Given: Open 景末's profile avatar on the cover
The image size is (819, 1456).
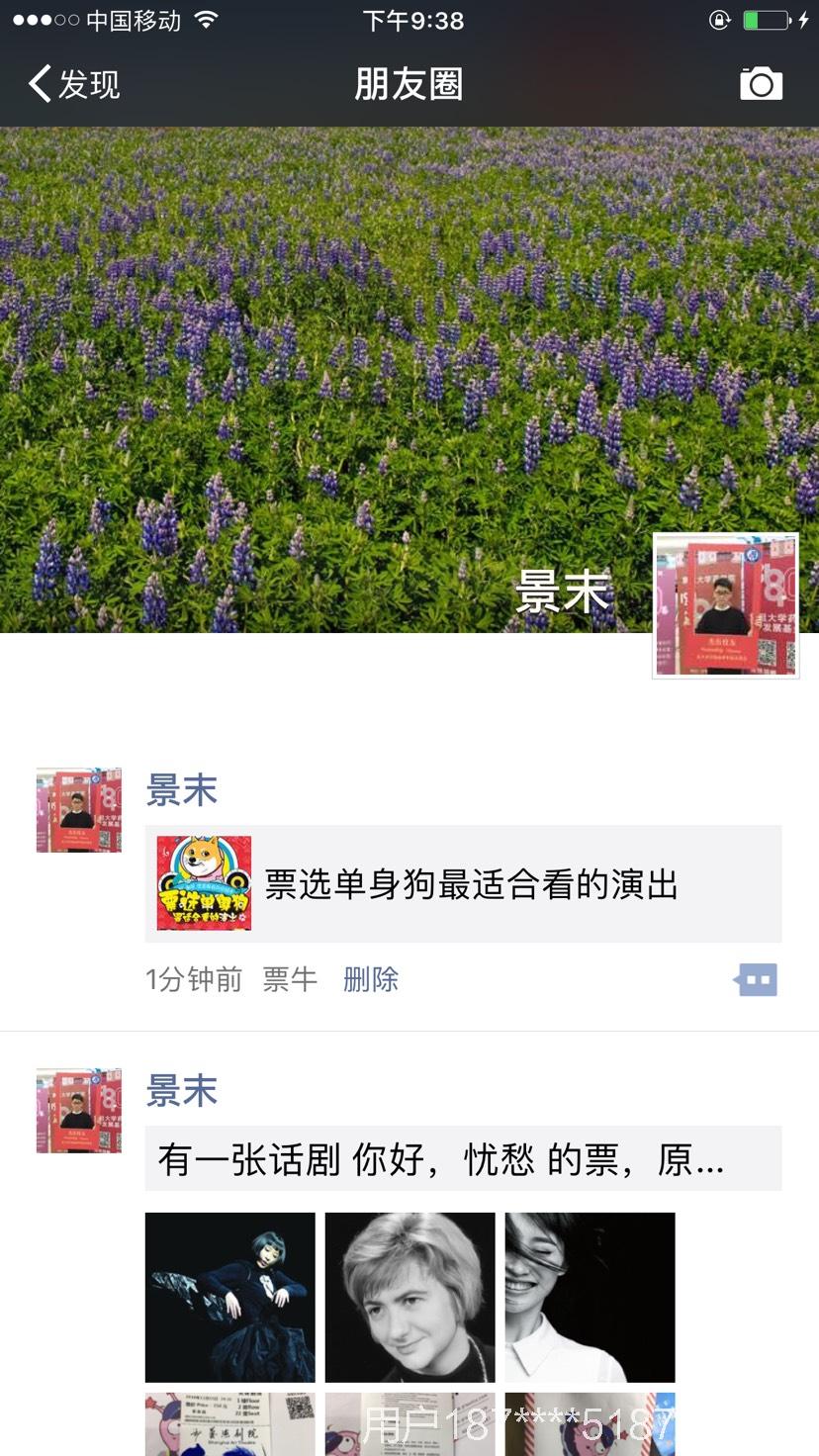Looking at the screenshot, I should (726, 606).
